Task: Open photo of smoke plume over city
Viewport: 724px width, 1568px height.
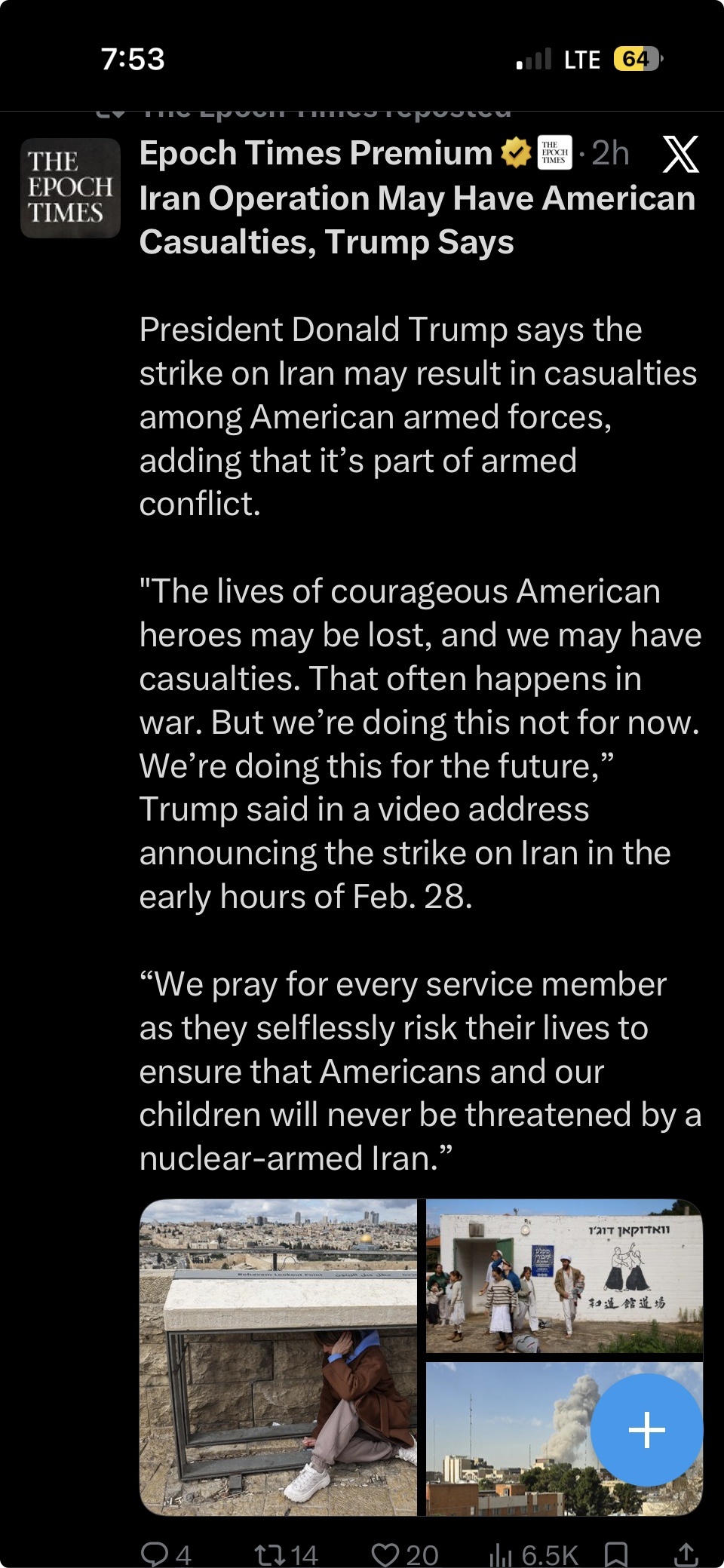Action: click(x=505, y=1438)
